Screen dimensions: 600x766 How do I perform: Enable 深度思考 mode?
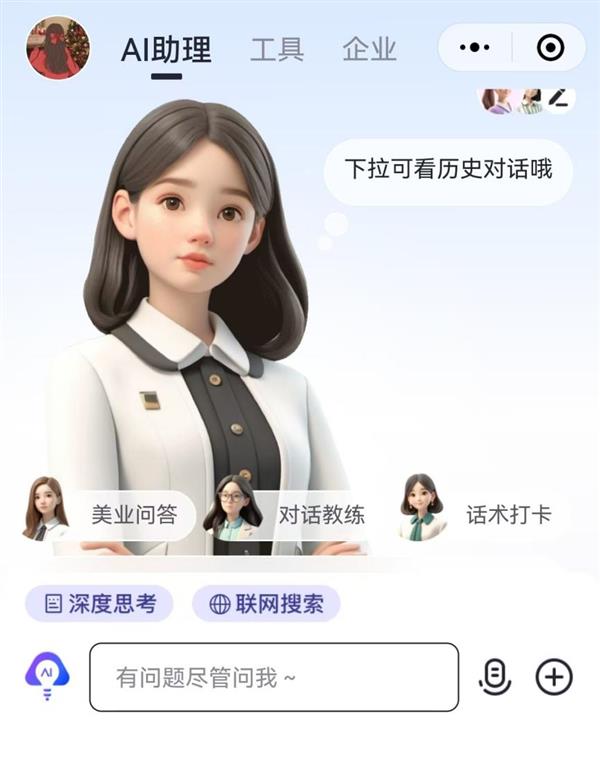(99, 604)
